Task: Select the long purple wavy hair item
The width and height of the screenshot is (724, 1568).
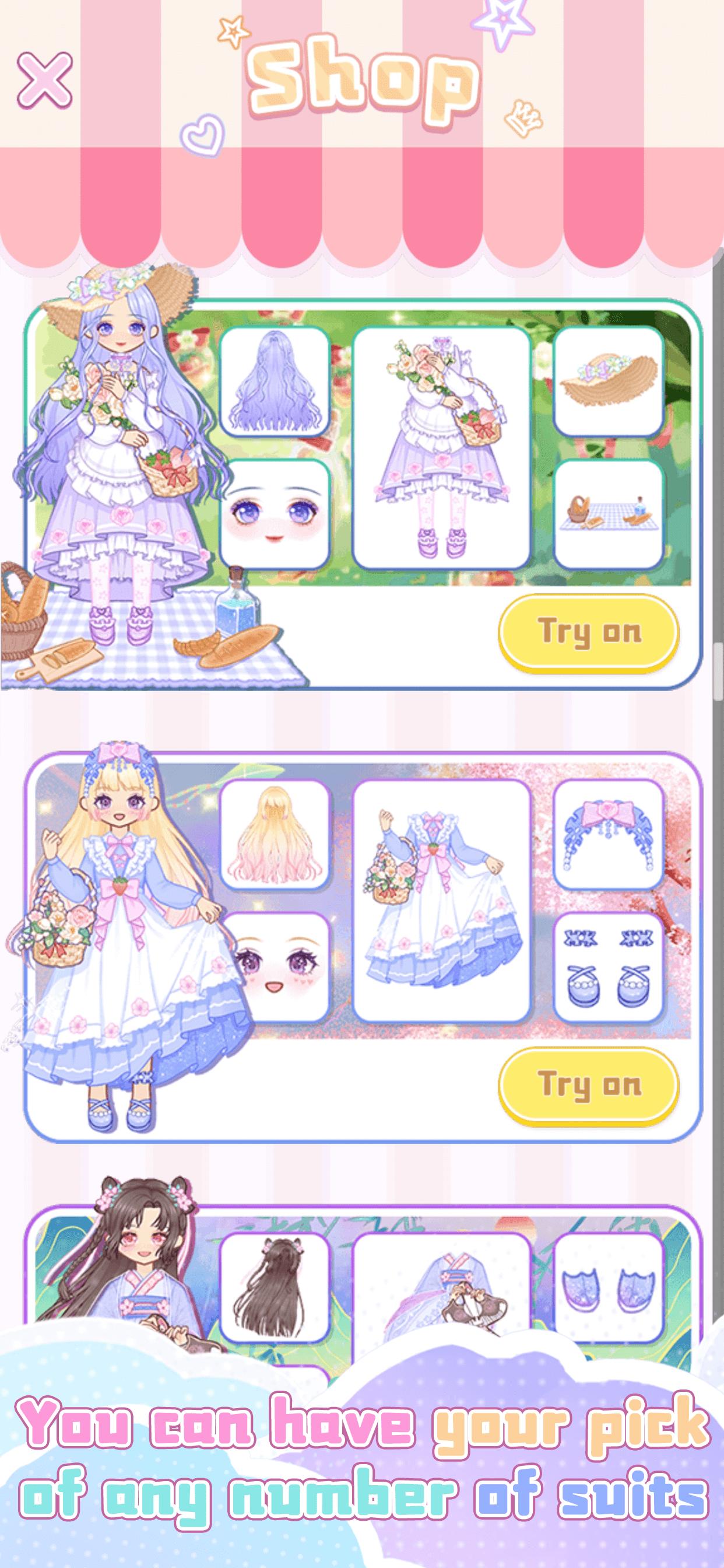Action: pyautogui.click(x=275, y=381)
